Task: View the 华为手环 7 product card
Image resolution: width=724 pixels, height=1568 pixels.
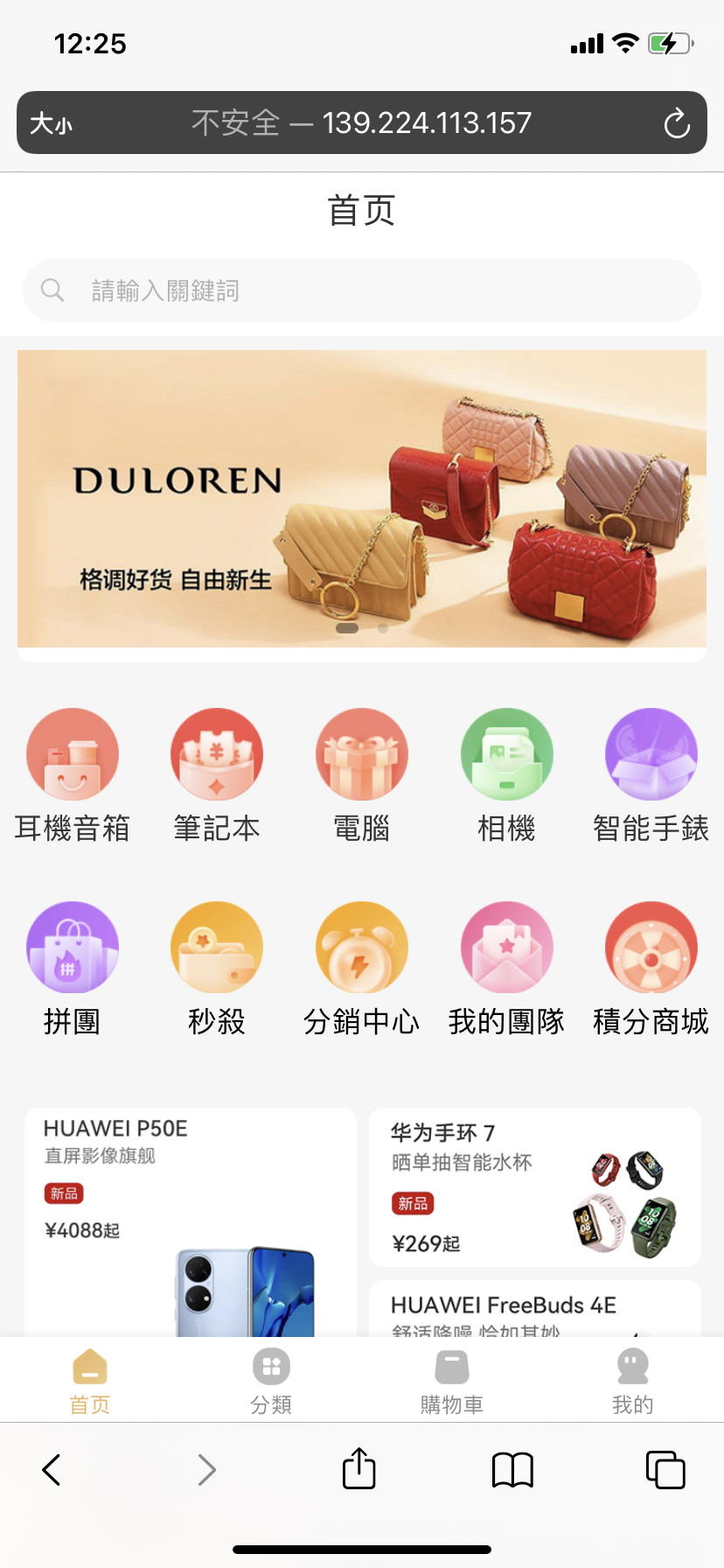Action: coord(534,1187)
